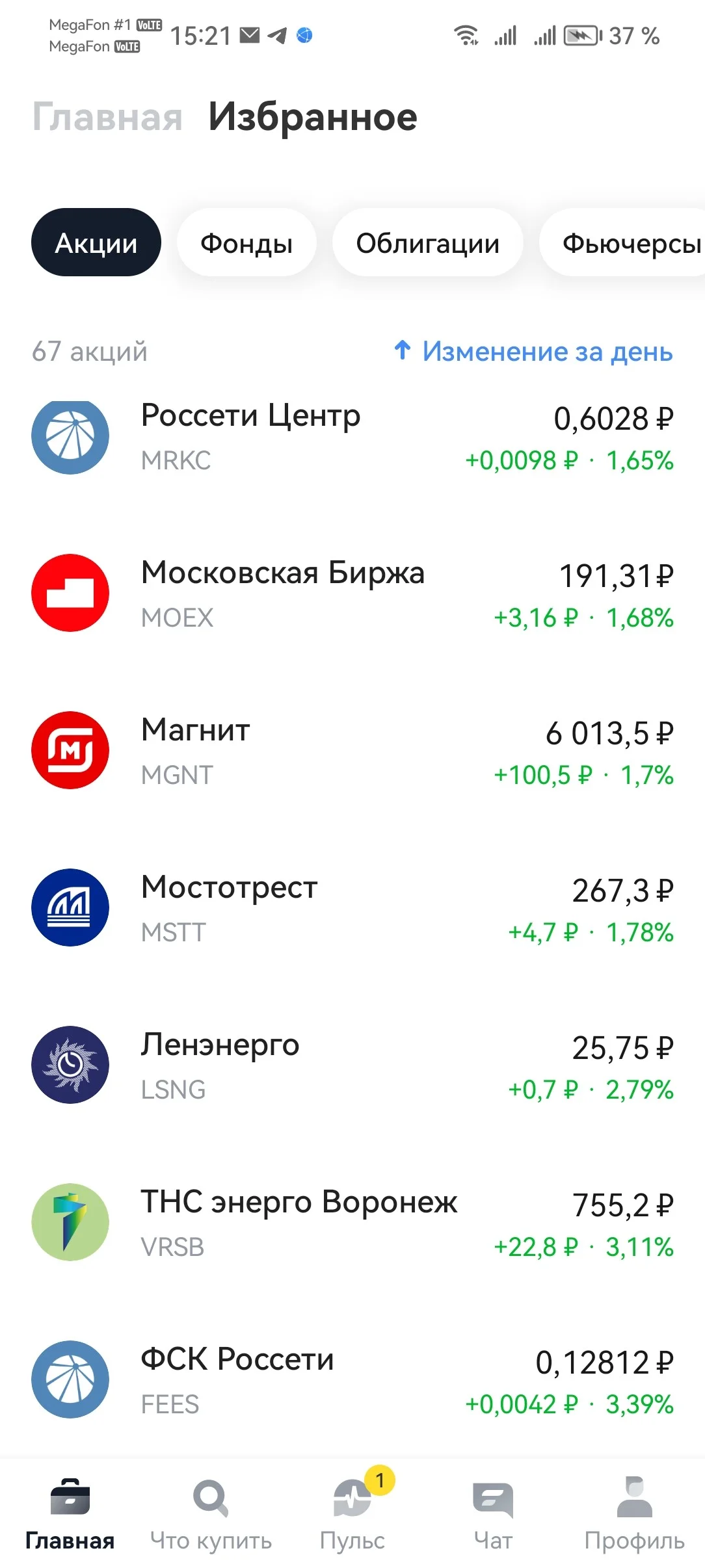
Task: Open Мостотрест MSTT stock
Action: click(352, 909)
